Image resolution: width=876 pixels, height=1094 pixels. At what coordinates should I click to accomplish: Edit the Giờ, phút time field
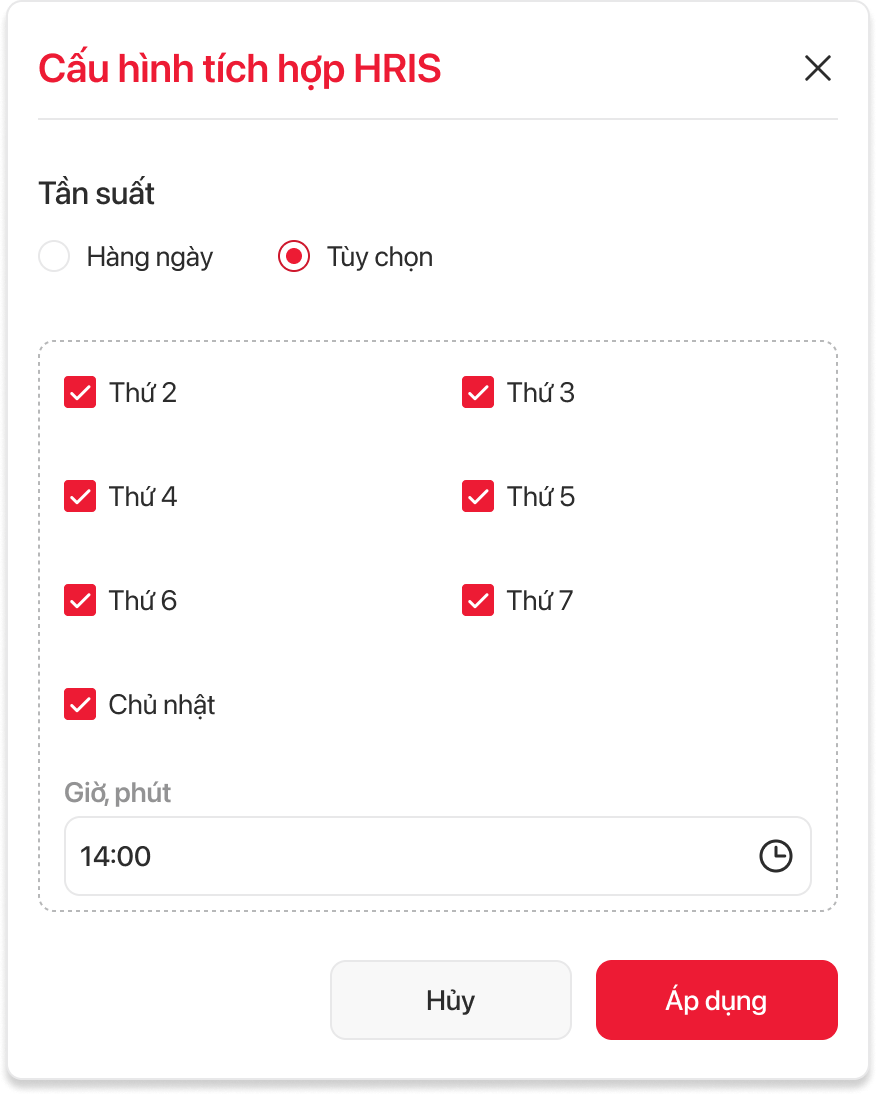point(400,856)
